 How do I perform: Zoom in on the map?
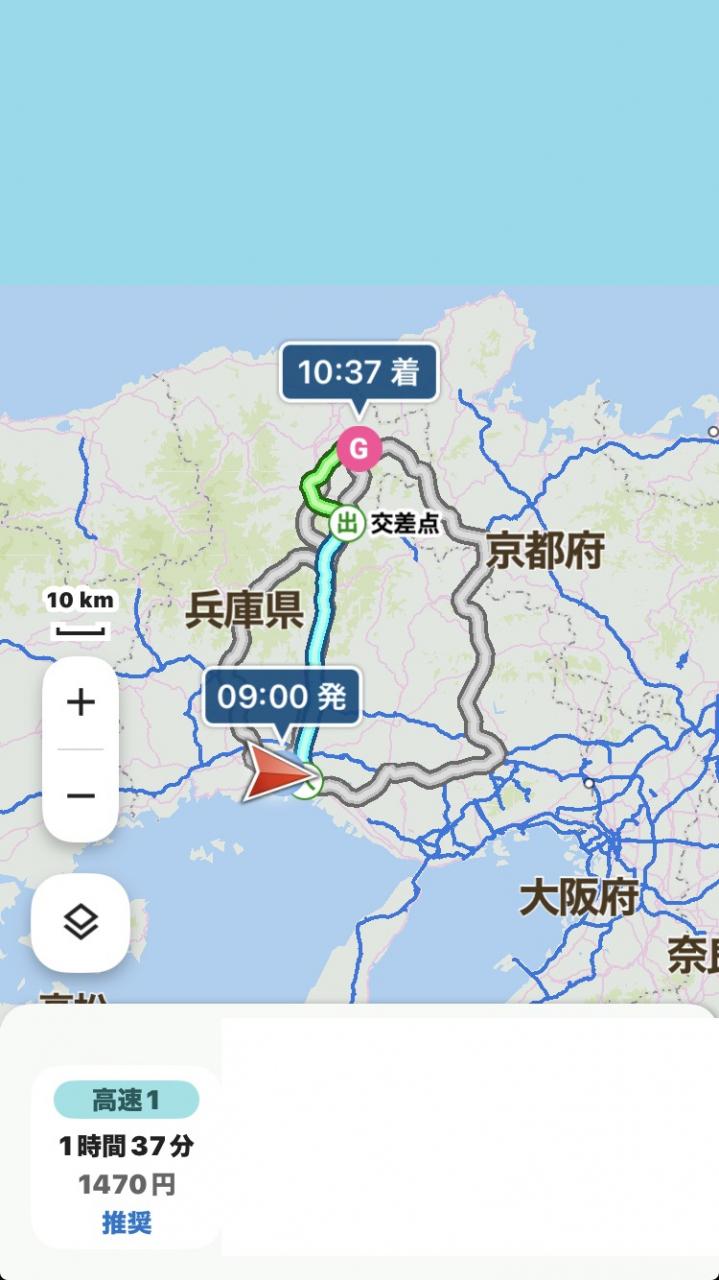(80, 703)
